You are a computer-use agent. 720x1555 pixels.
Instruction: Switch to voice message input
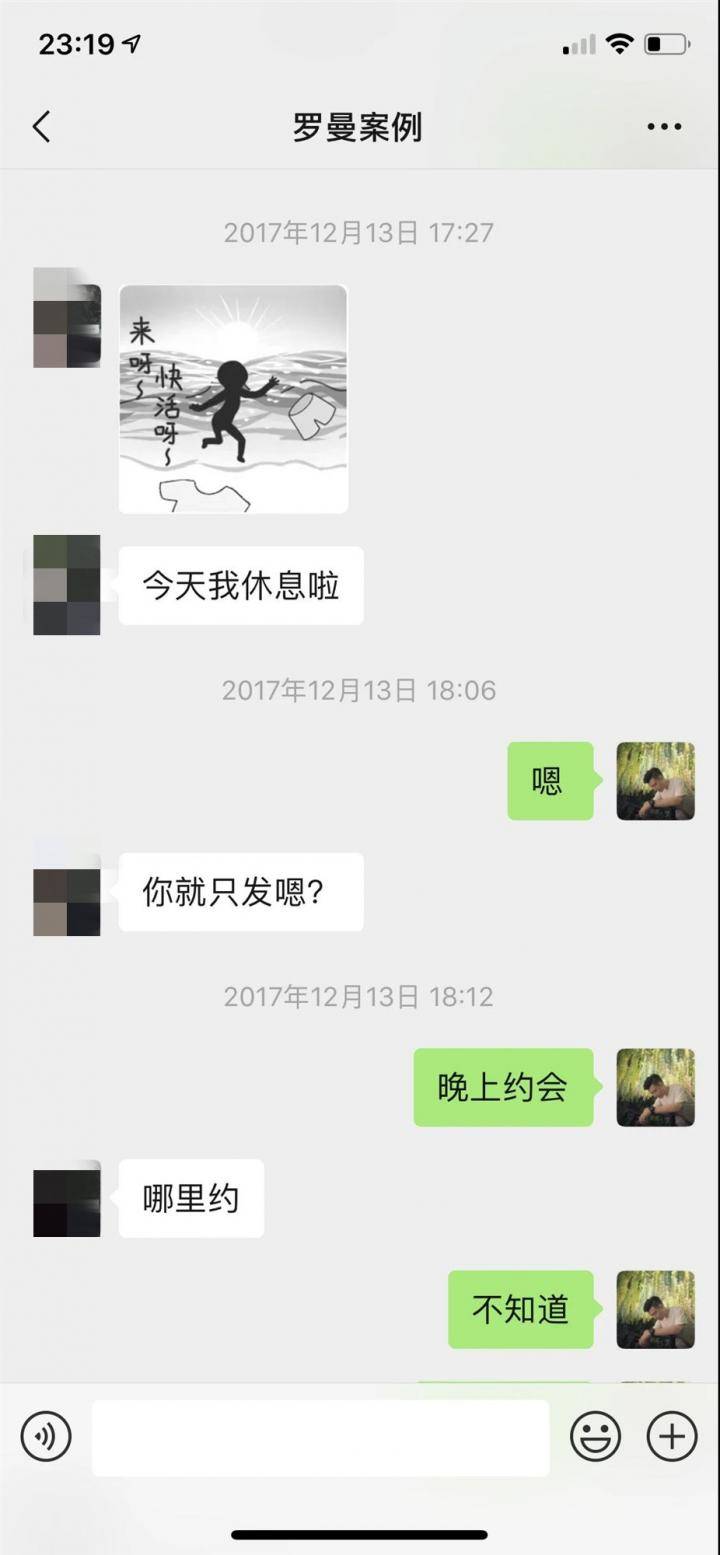pyautogui.click(x=46, y=1437)
